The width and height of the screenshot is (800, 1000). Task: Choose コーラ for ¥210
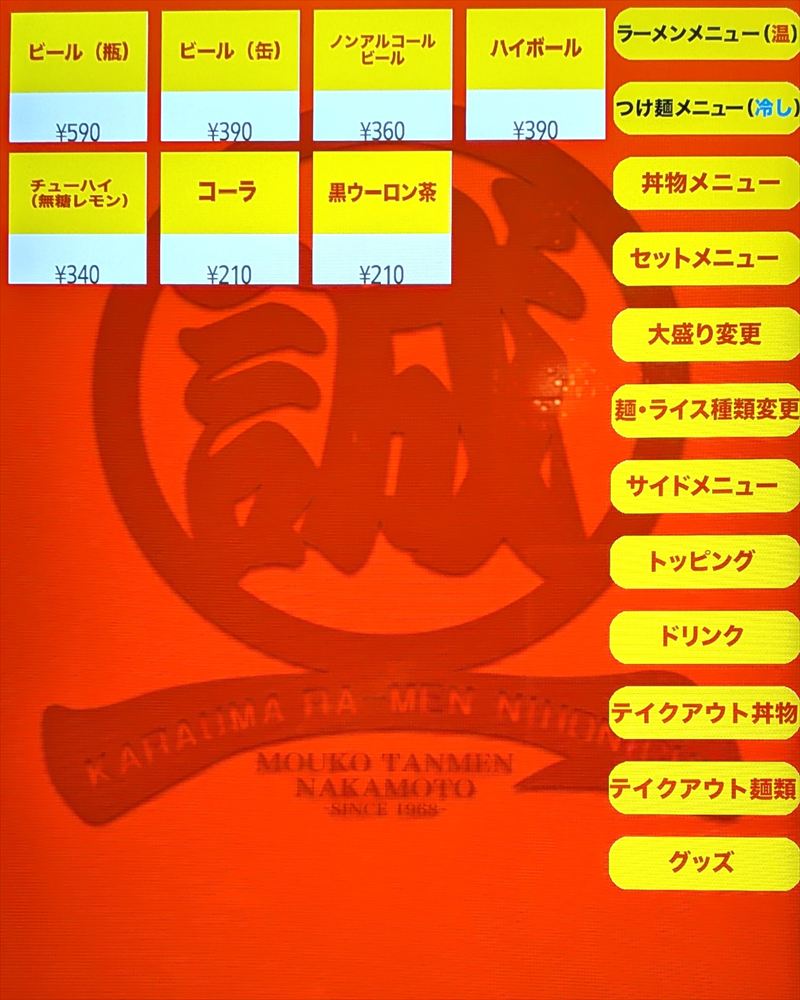click(230, 217)
